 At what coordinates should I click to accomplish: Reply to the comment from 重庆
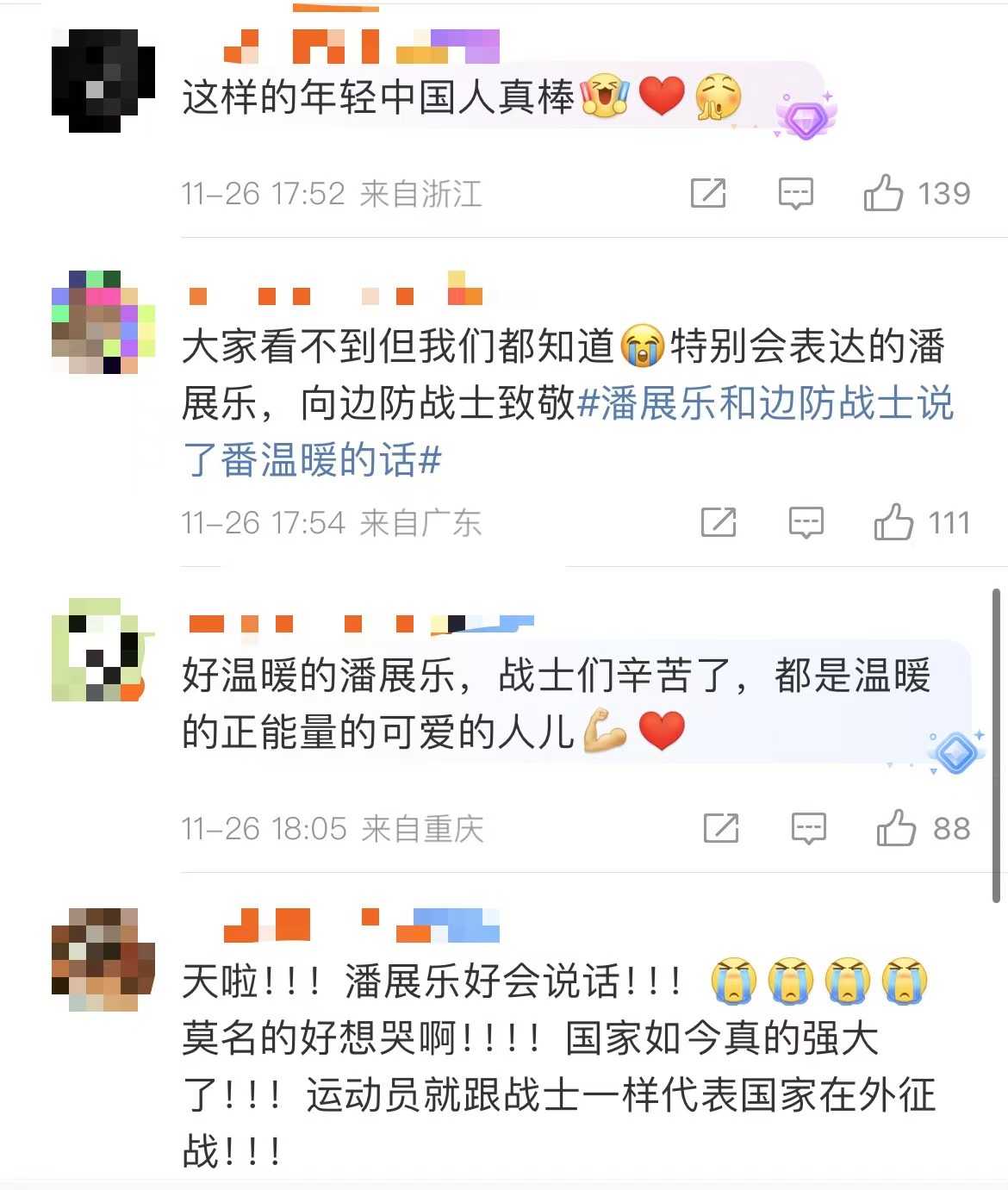tap(808, 828)
